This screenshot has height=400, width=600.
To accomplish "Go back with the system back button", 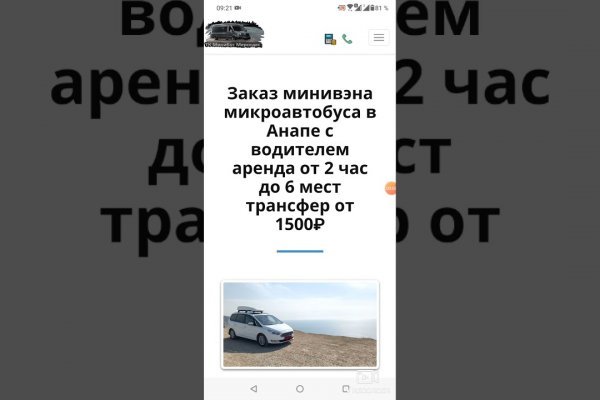I will click(x=253, y=388).
